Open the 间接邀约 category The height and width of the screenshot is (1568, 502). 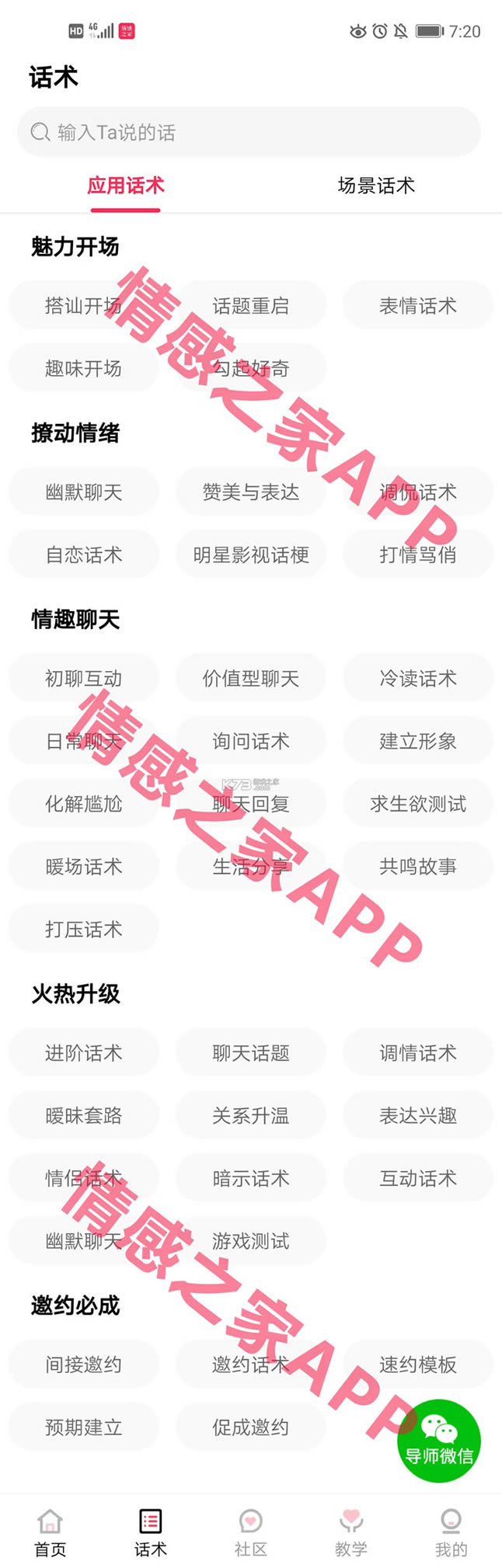(83, 1365)
